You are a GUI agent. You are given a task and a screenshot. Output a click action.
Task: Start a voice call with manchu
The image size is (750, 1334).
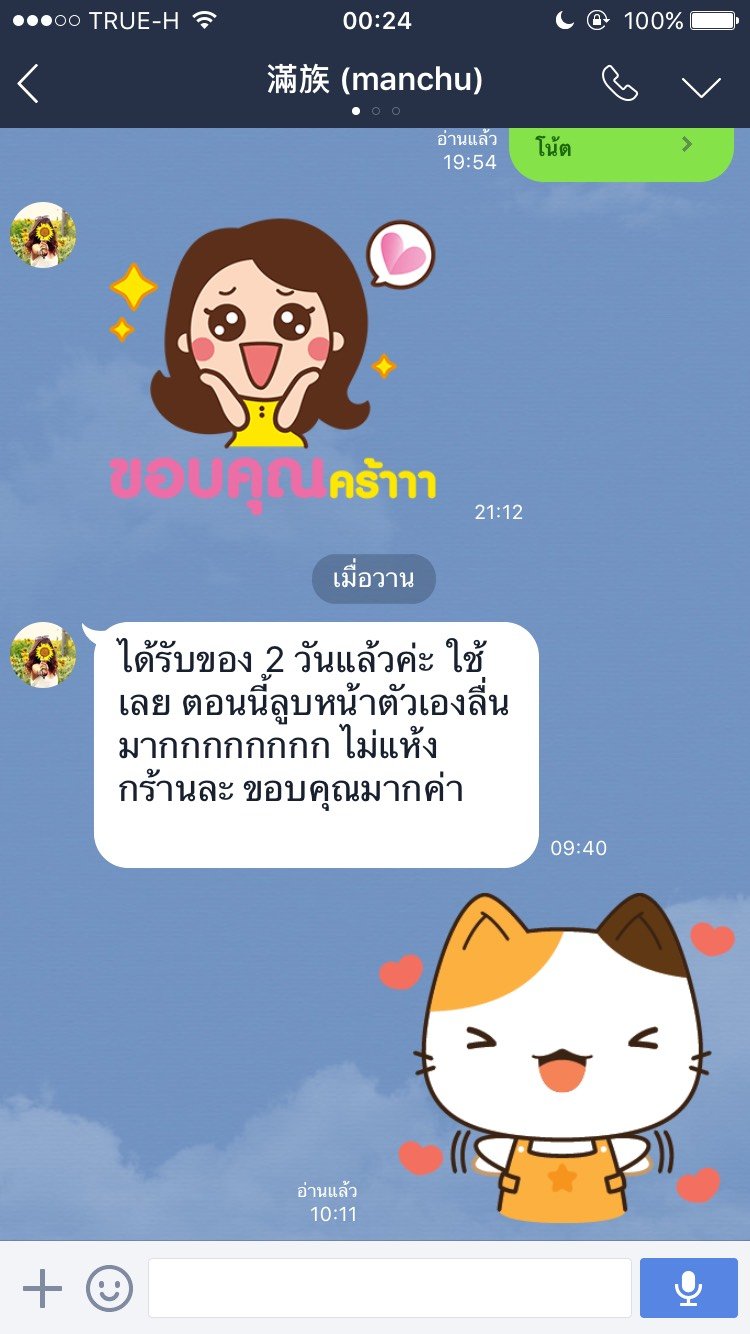(619, 84)
